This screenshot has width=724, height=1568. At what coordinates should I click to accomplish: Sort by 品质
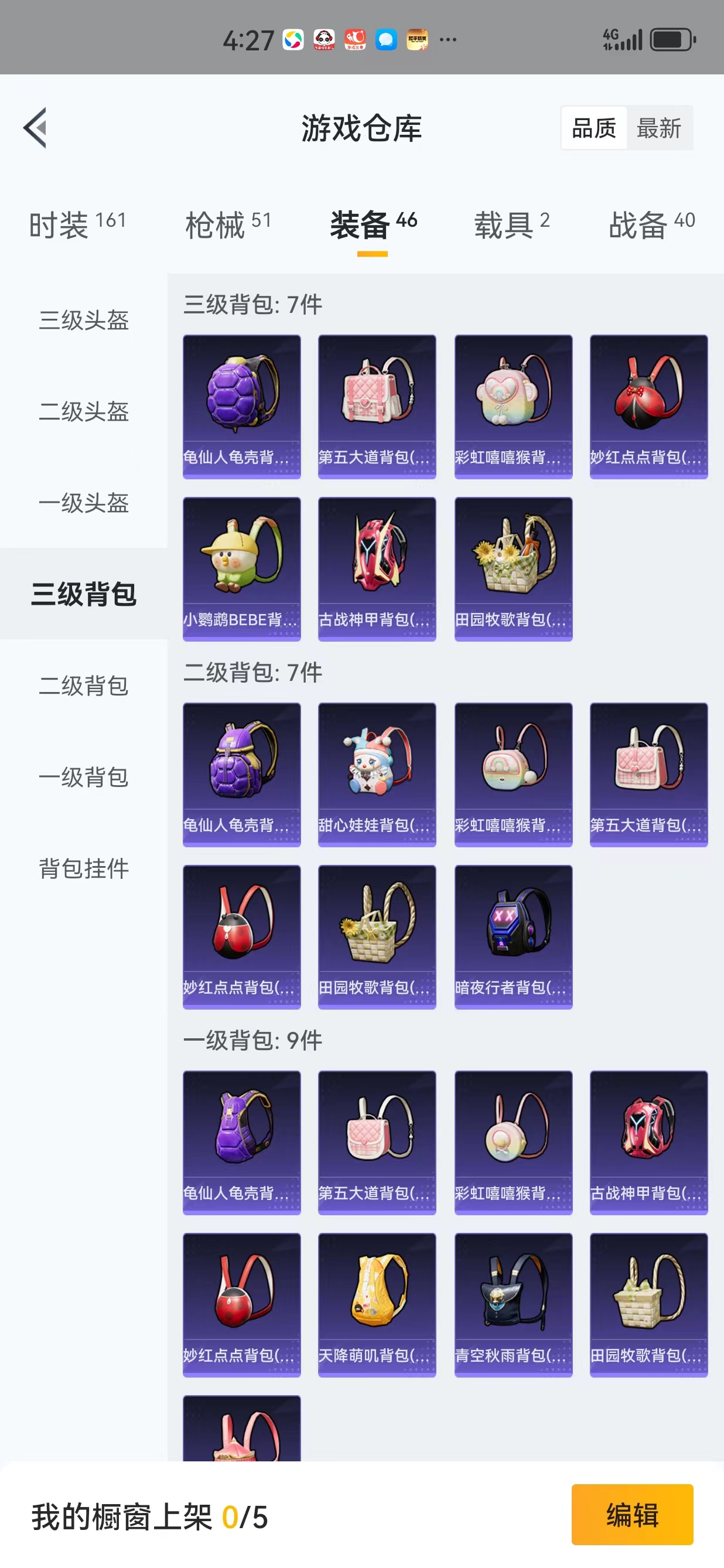pos(594,128)
